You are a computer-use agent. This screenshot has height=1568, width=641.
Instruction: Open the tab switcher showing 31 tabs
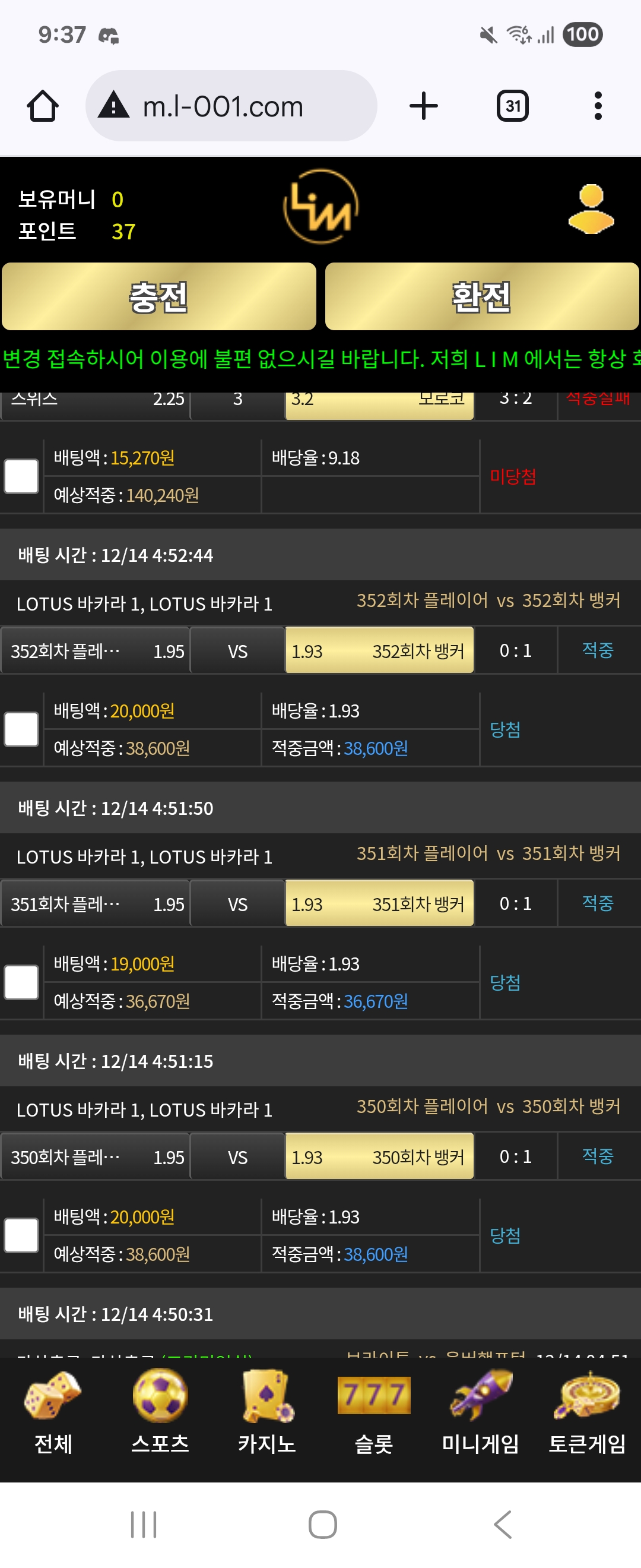[512, 106]
